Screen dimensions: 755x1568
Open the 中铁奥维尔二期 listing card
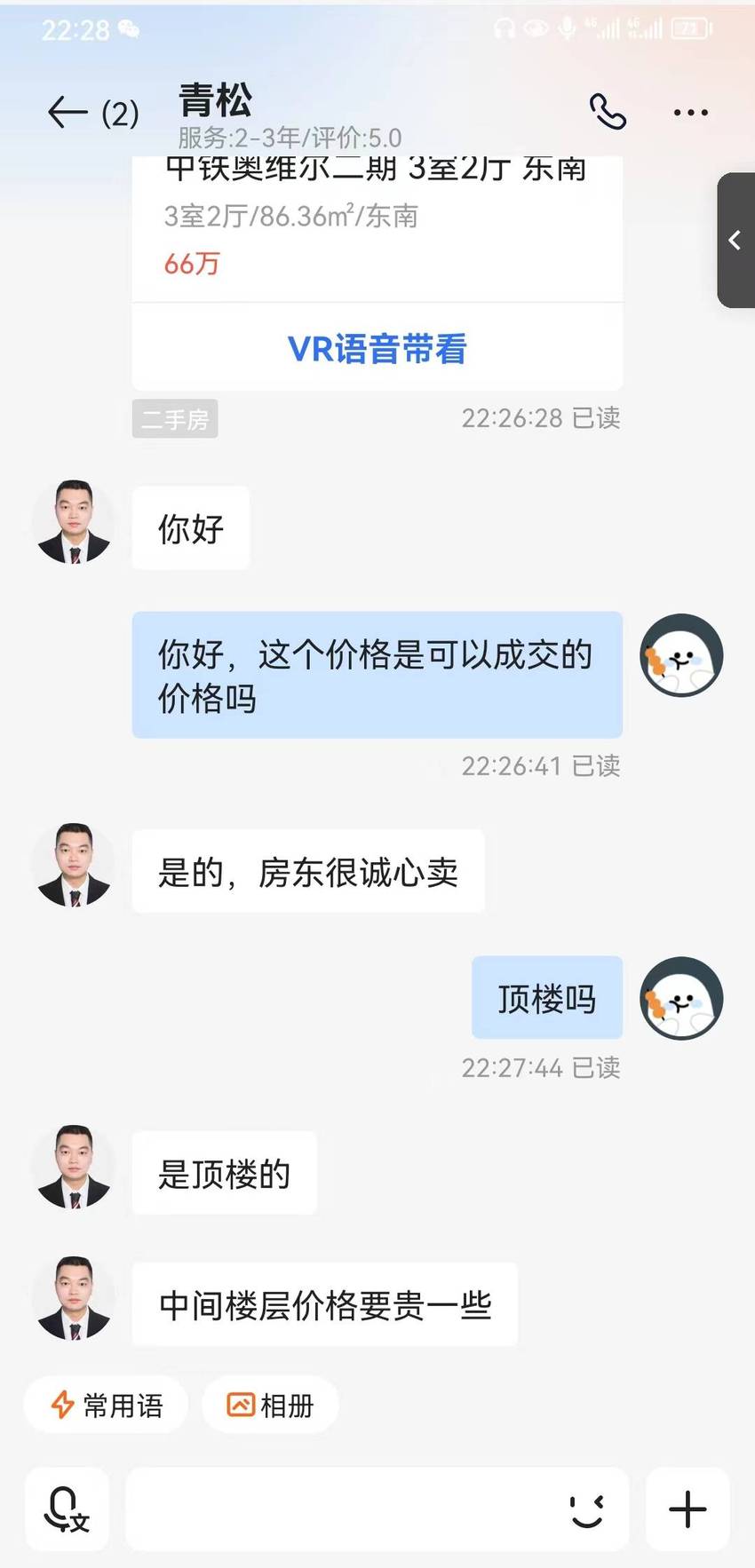point(377,229)
